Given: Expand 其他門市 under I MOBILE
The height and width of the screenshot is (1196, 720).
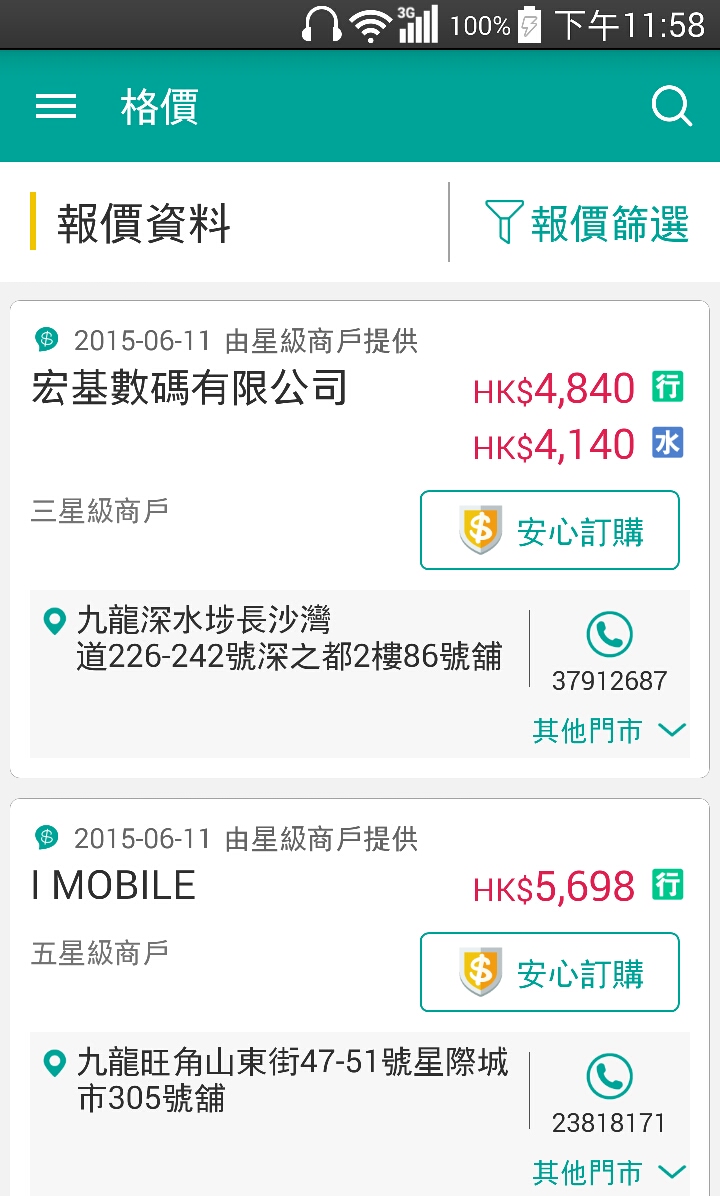Looking at the screenshot, I should (609, 1172).
